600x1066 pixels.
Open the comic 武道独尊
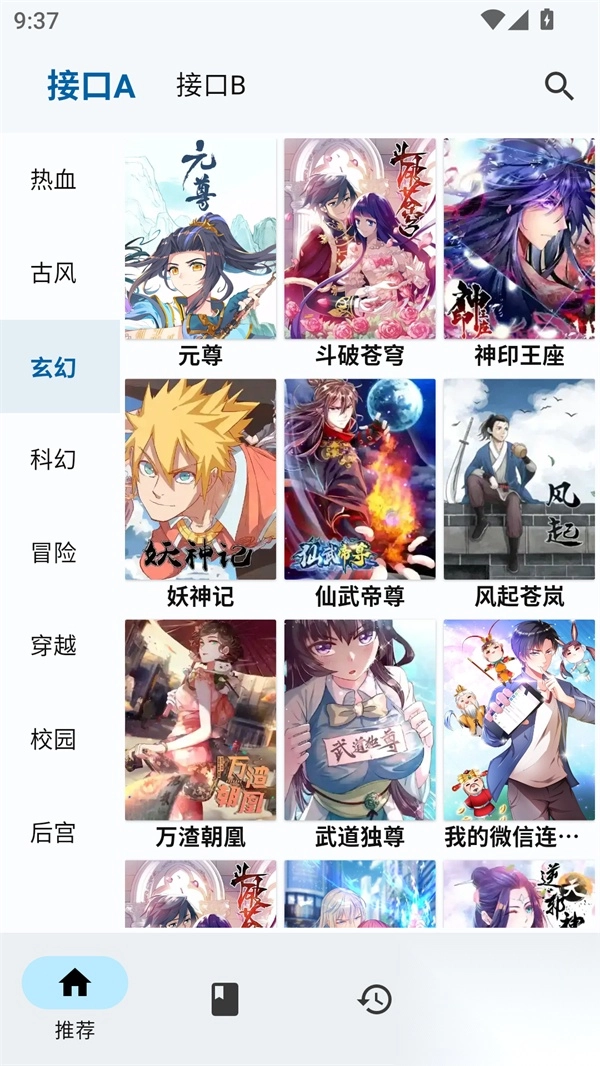(360, 720)
